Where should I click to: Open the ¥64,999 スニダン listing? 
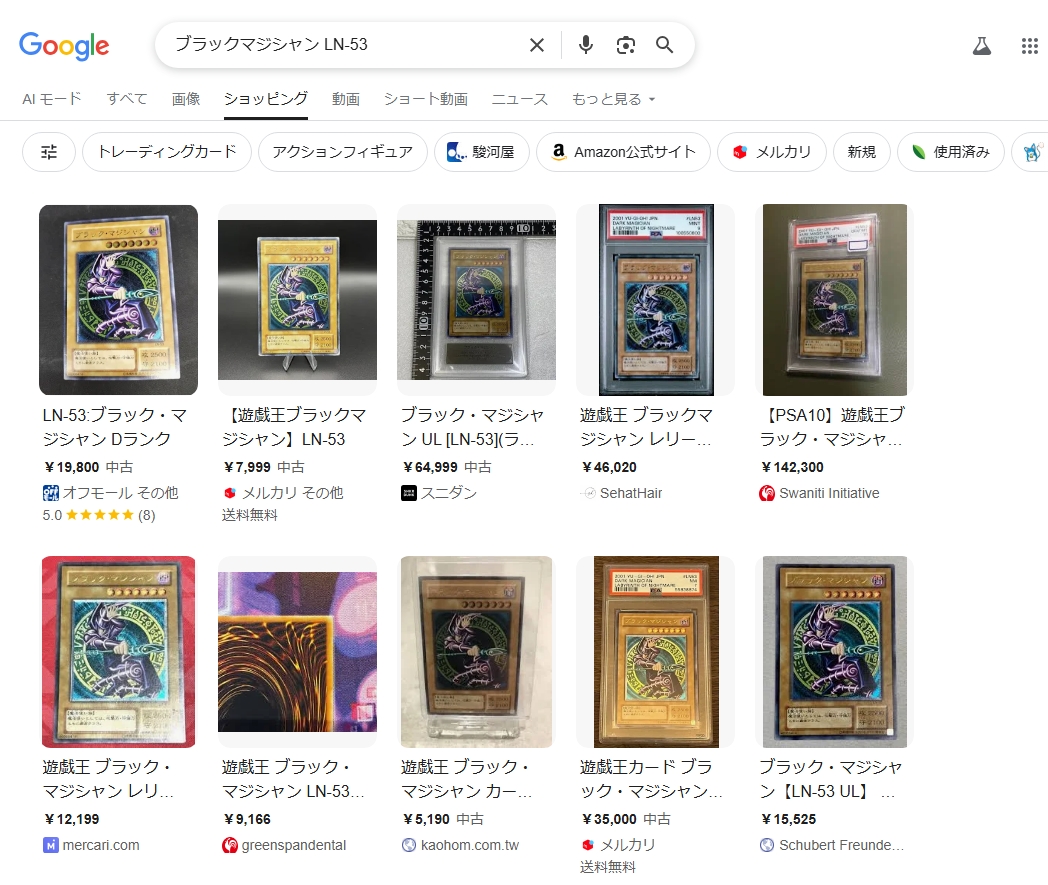tap(476, 300)
